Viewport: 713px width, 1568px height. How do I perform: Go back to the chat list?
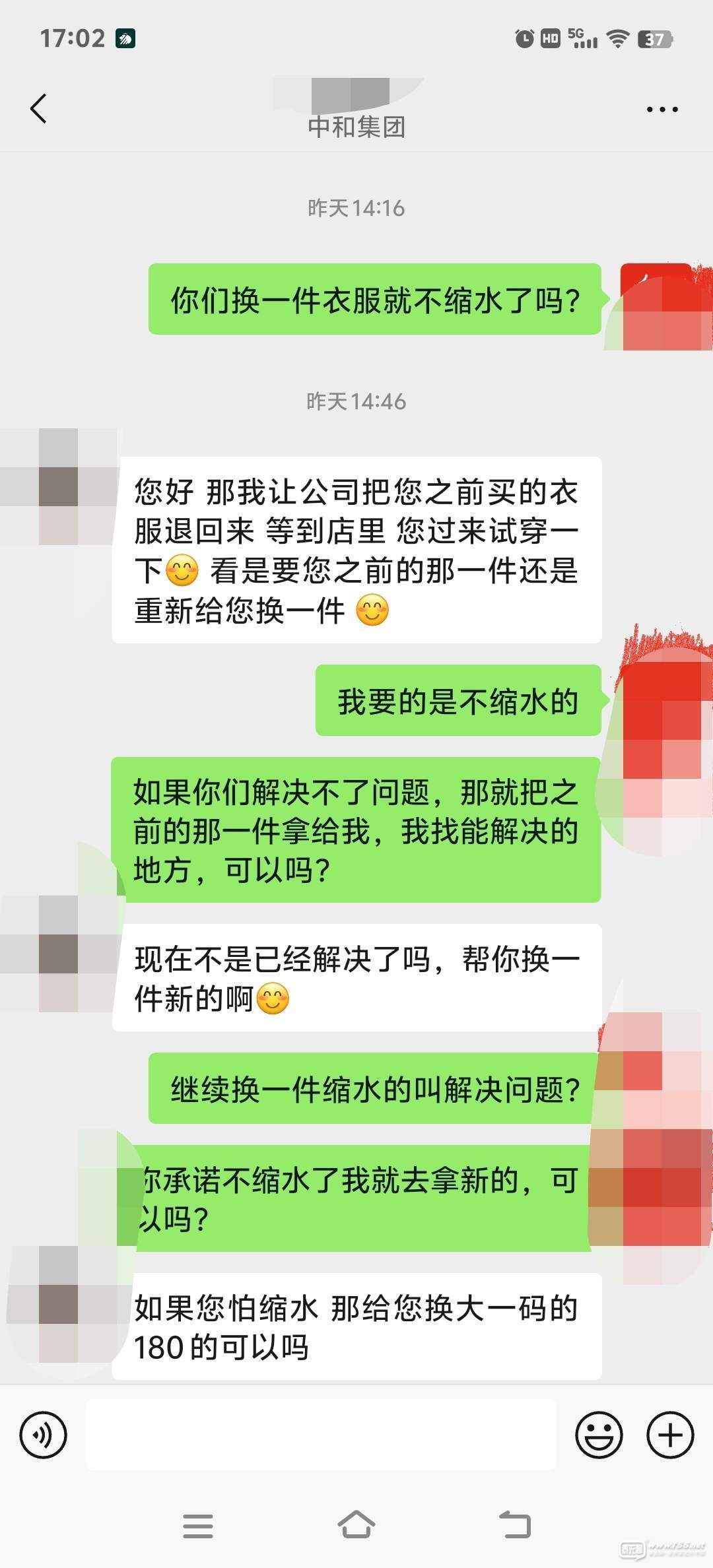pos(38,109)
